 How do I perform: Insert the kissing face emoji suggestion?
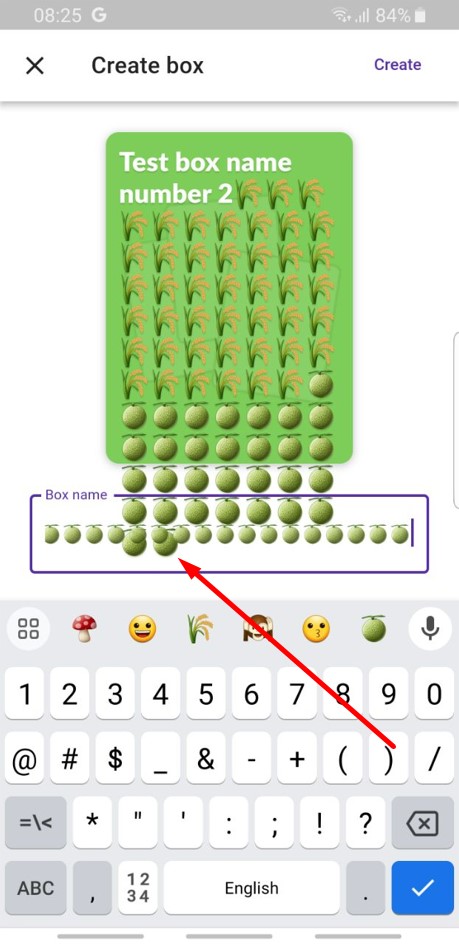(x=316, y=629)
